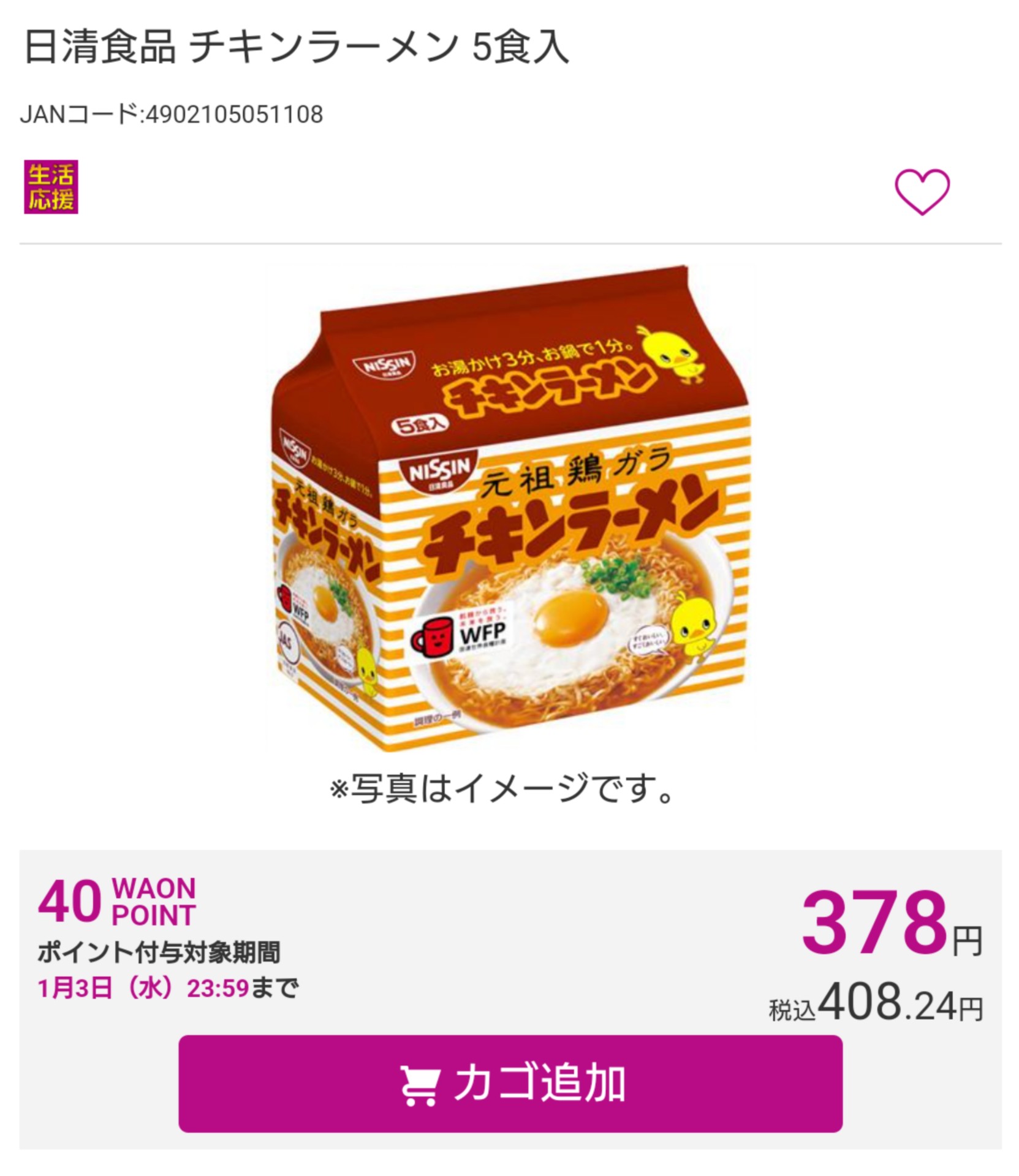
Task: Open the チキンラーメン product photo
Action: point(510,508)
